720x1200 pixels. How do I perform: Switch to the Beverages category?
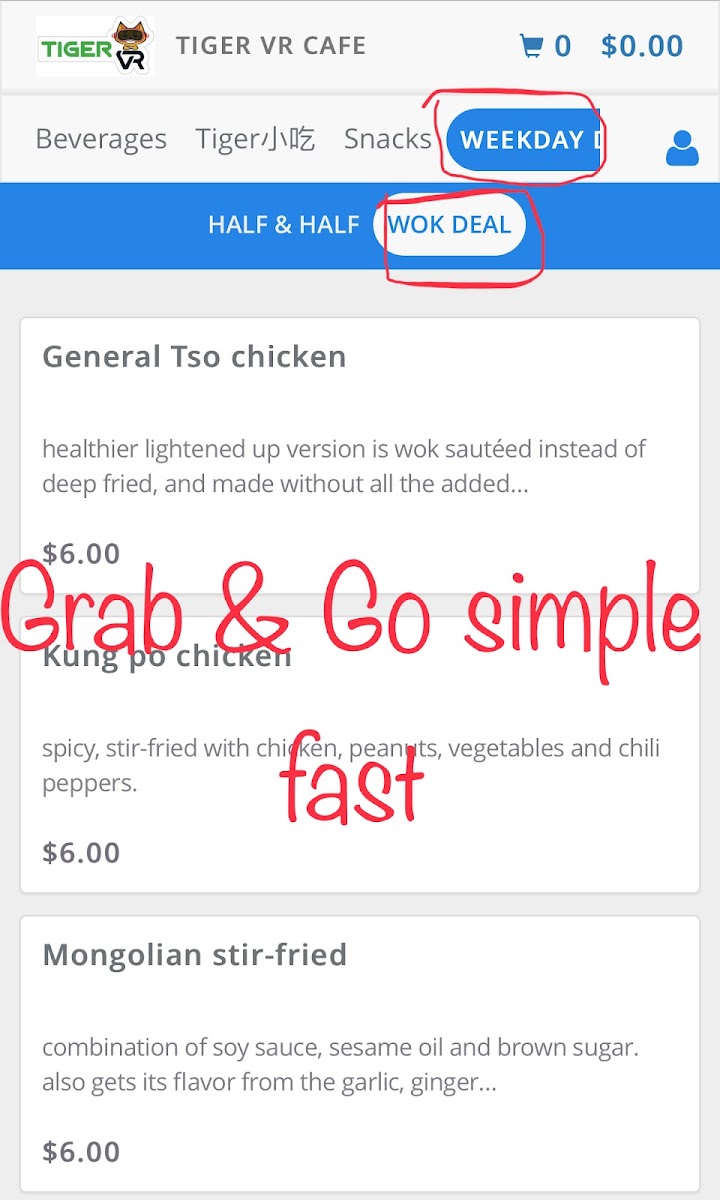point(101,139)
